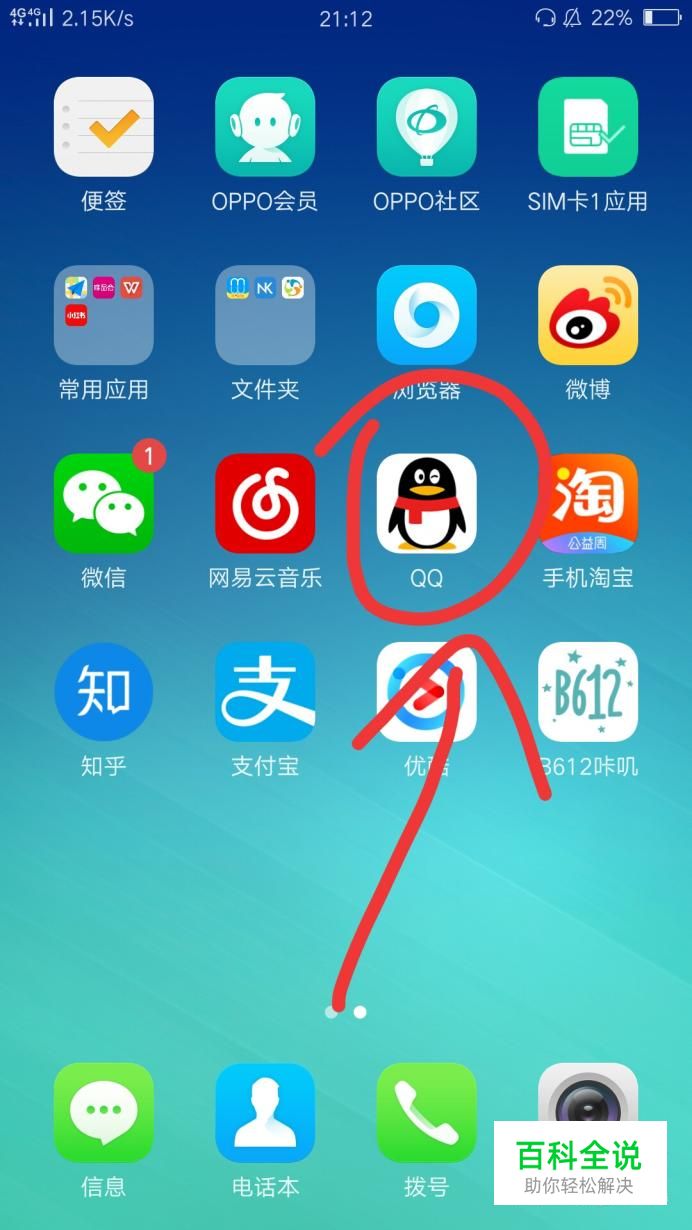Launch 网易云音乐
Image resolution: width=692 pixels, height=1230 pixels.
(265, 503)
